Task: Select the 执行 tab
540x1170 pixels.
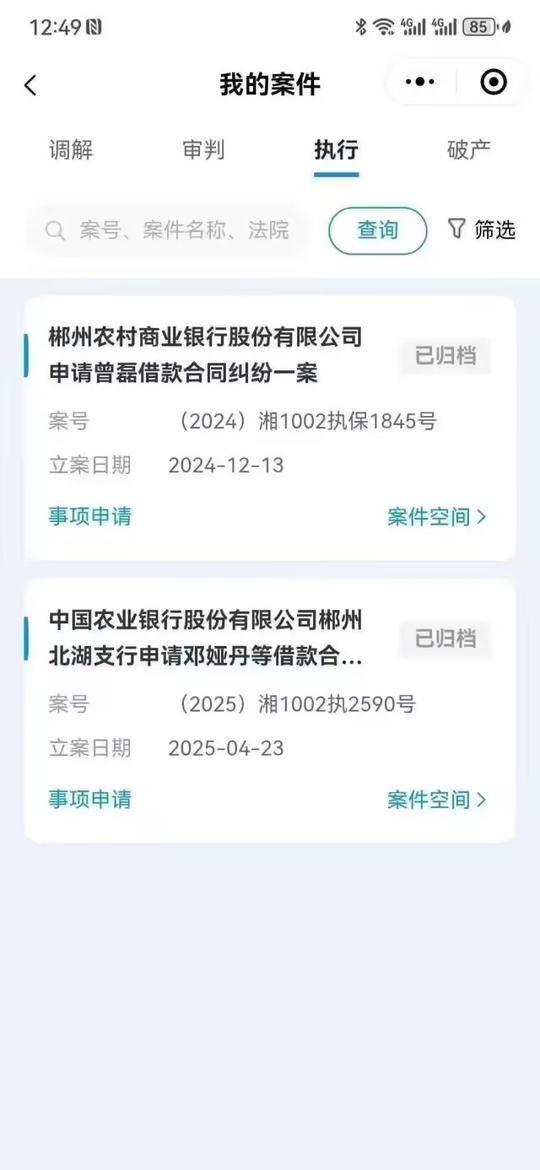Action: pyautogui.click(x=336, y=149)
